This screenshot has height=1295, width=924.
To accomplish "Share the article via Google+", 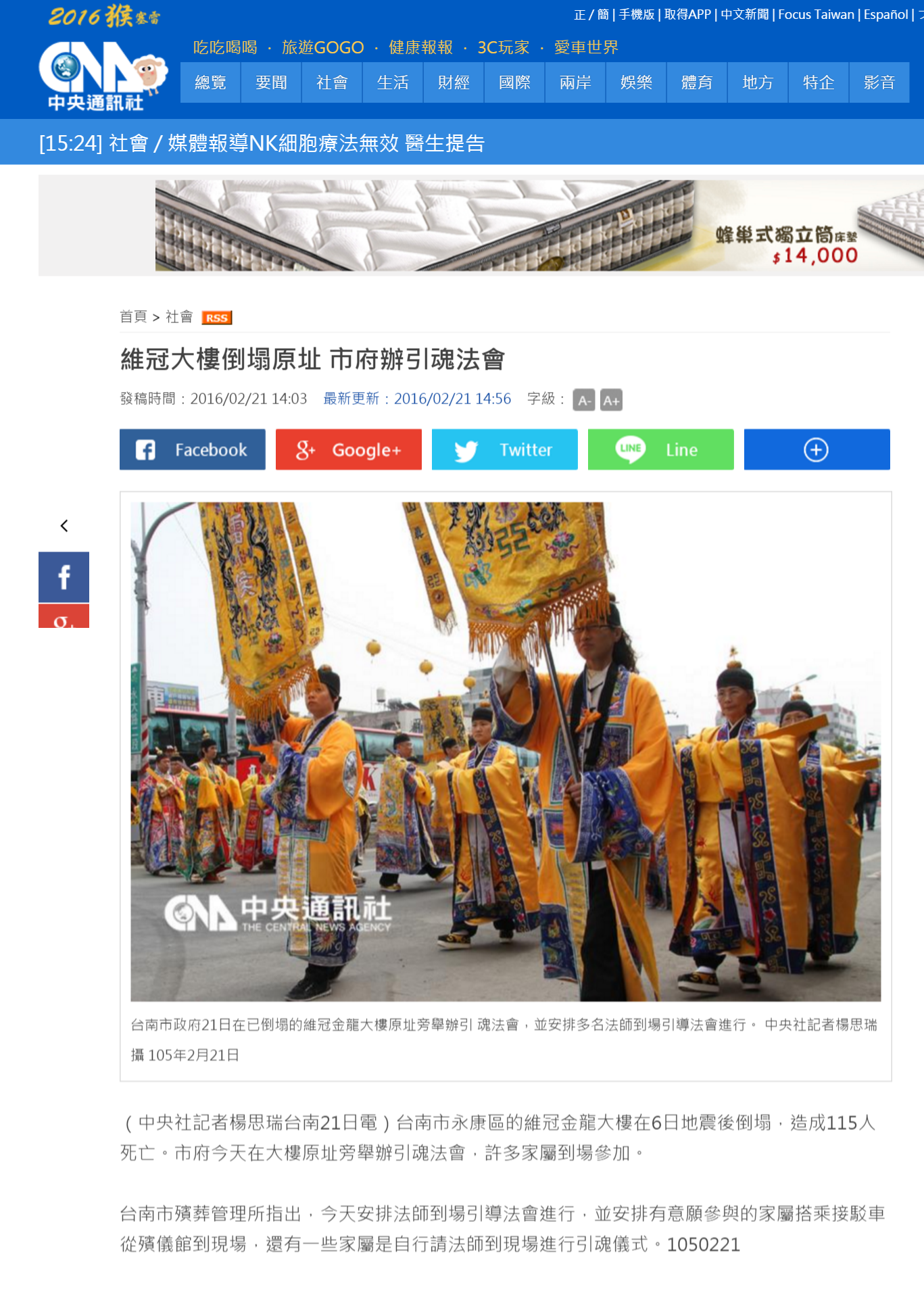I will 349,449.
